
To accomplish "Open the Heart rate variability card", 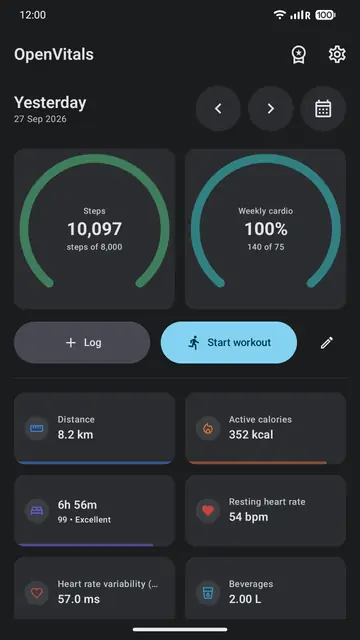I will click(x=95, y=589).
